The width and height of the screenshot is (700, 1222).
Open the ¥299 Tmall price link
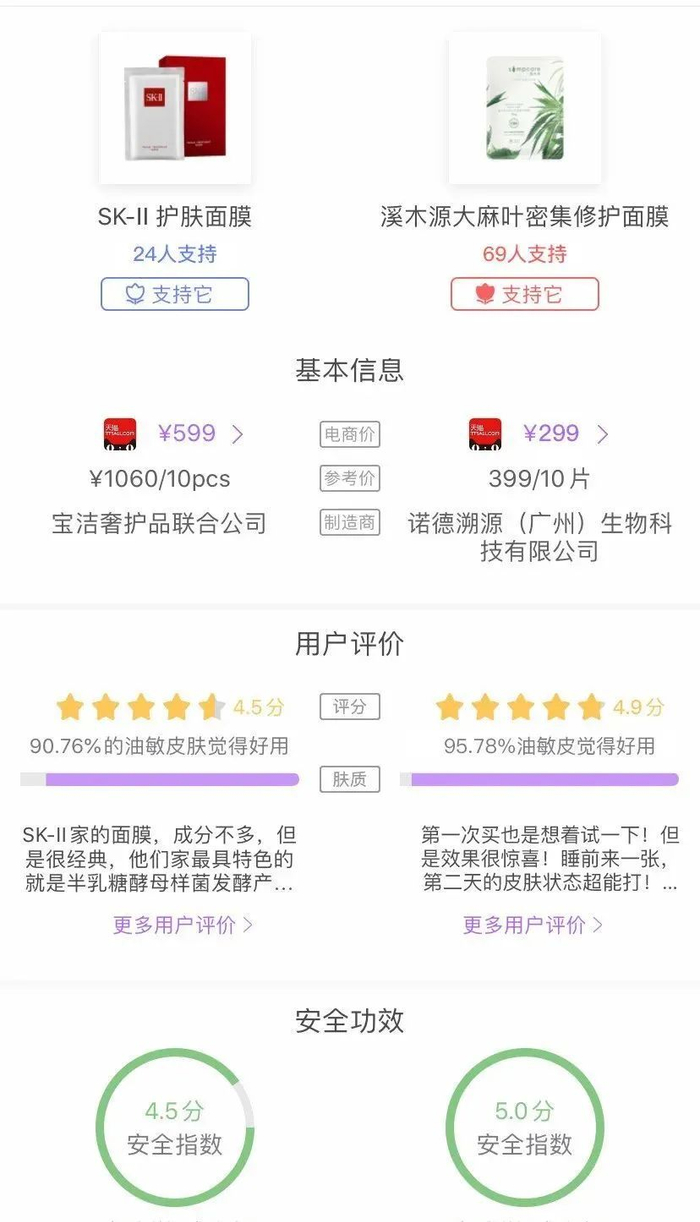pos(551,433)
